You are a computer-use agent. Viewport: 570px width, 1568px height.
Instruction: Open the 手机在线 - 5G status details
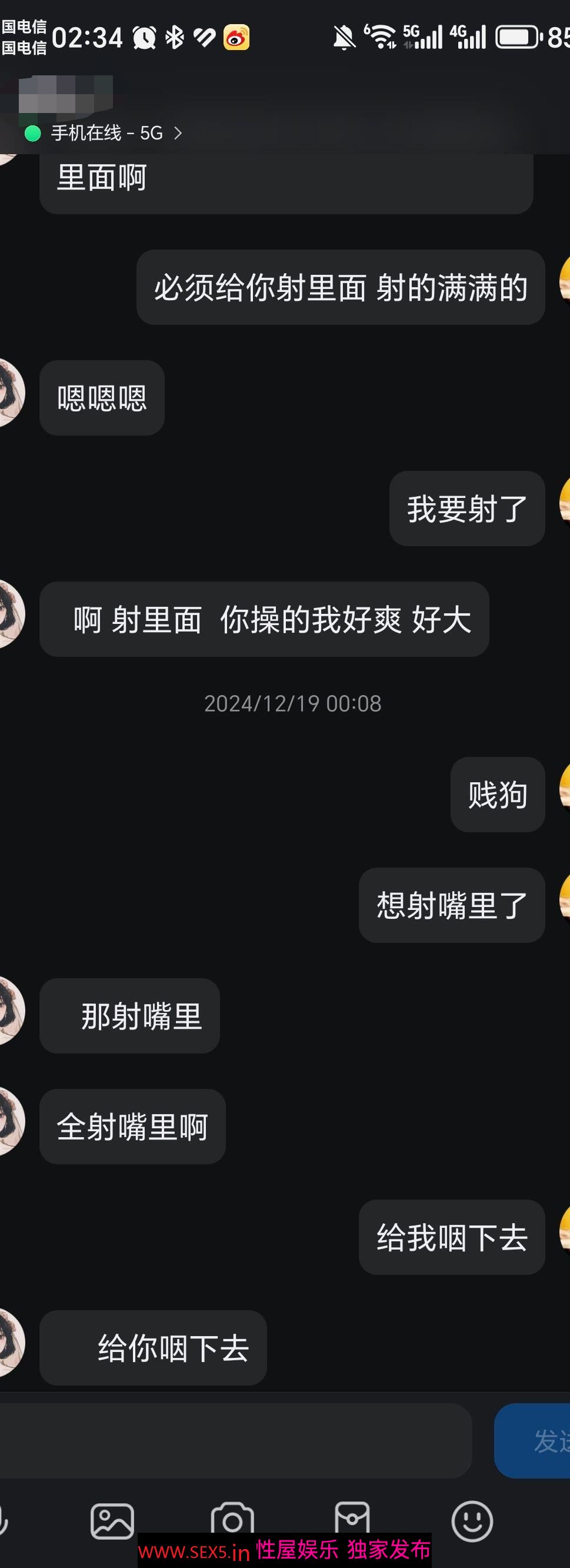pyautogui.click(x=106, y=132)
